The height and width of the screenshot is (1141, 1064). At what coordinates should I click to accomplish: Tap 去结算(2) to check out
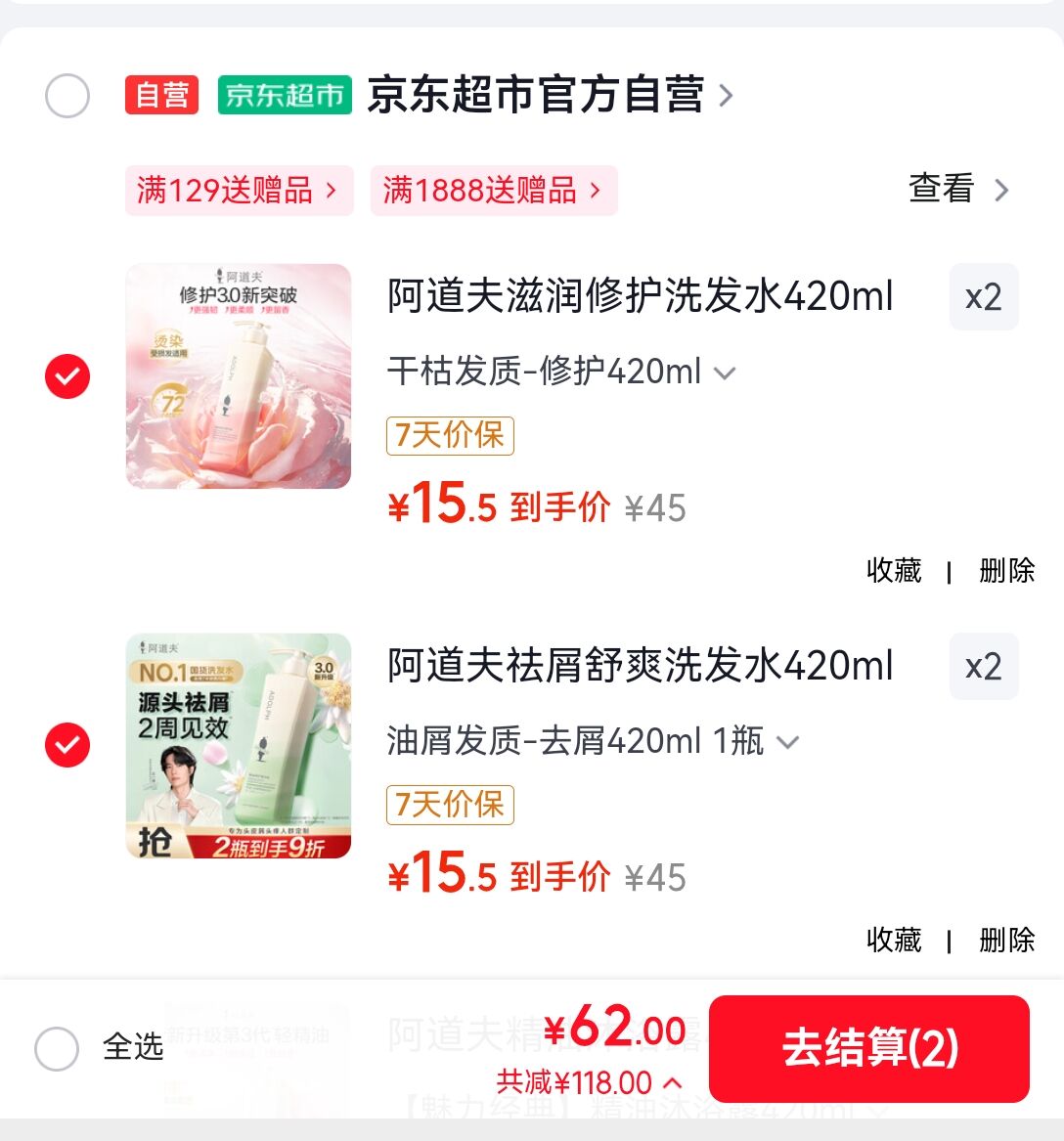[x=868, y=1049]
